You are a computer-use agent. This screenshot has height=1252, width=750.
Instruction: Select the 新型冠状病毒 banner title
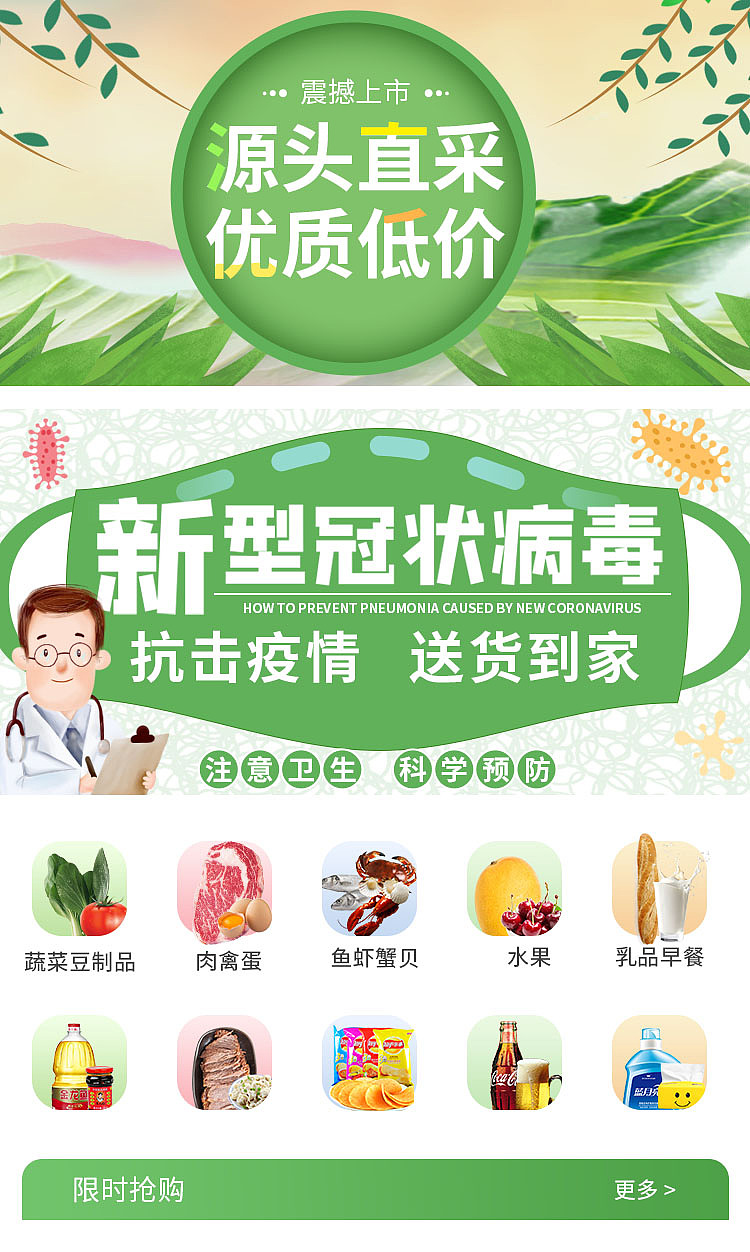(390, 545)
